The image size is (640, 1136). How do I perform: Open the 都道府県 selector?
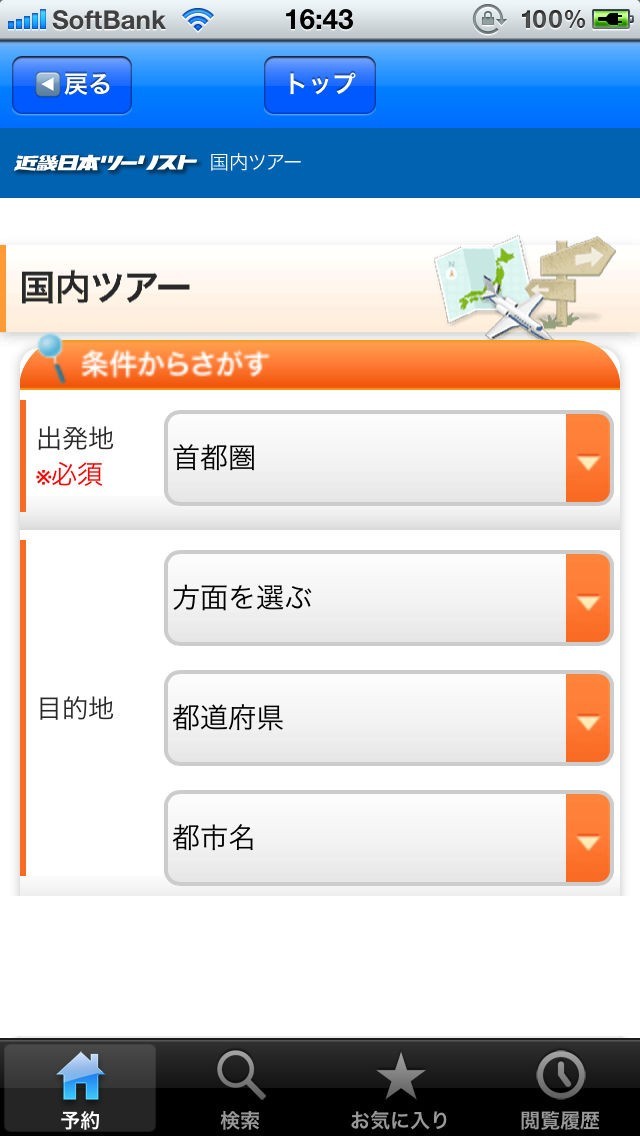tap(388, 718)
